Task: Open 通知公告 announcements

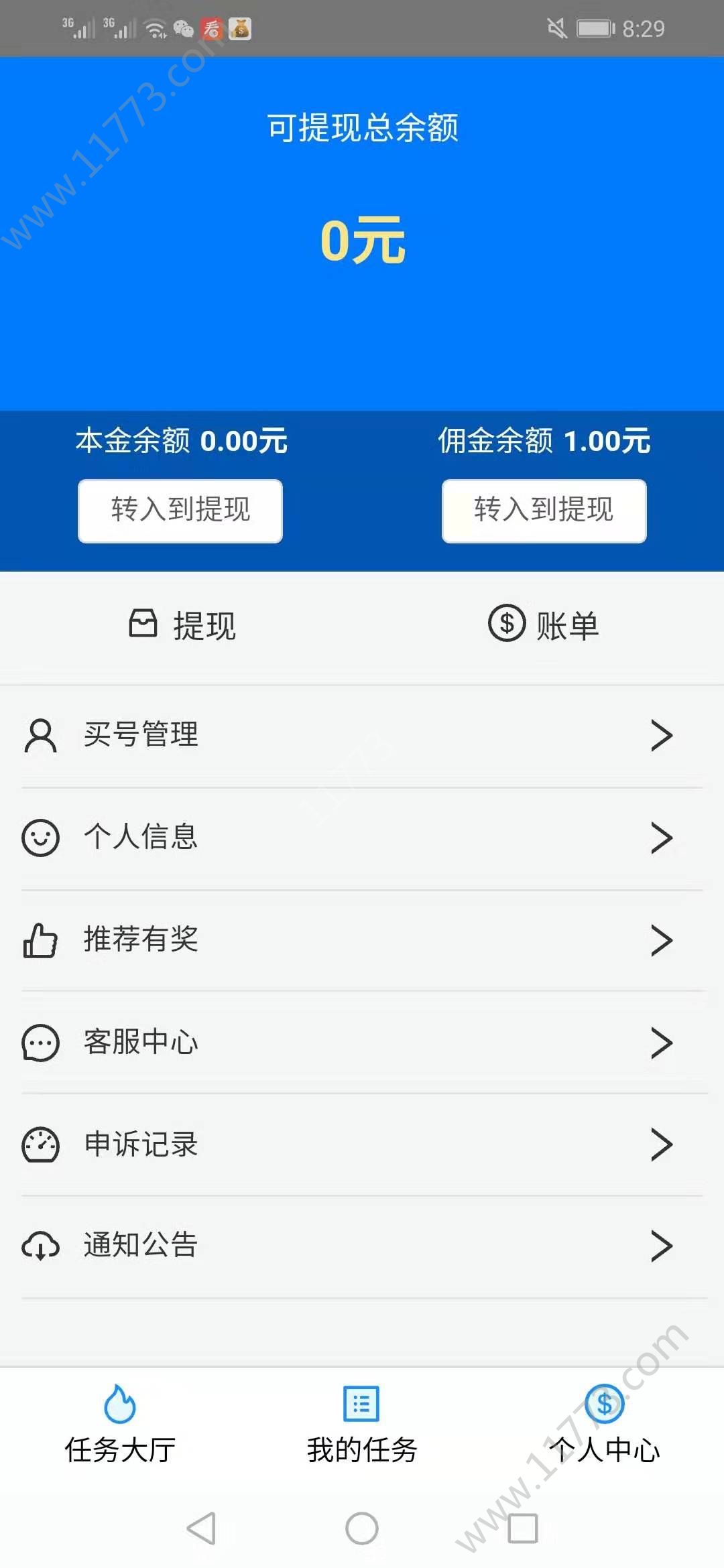Action: point(362,1246)
